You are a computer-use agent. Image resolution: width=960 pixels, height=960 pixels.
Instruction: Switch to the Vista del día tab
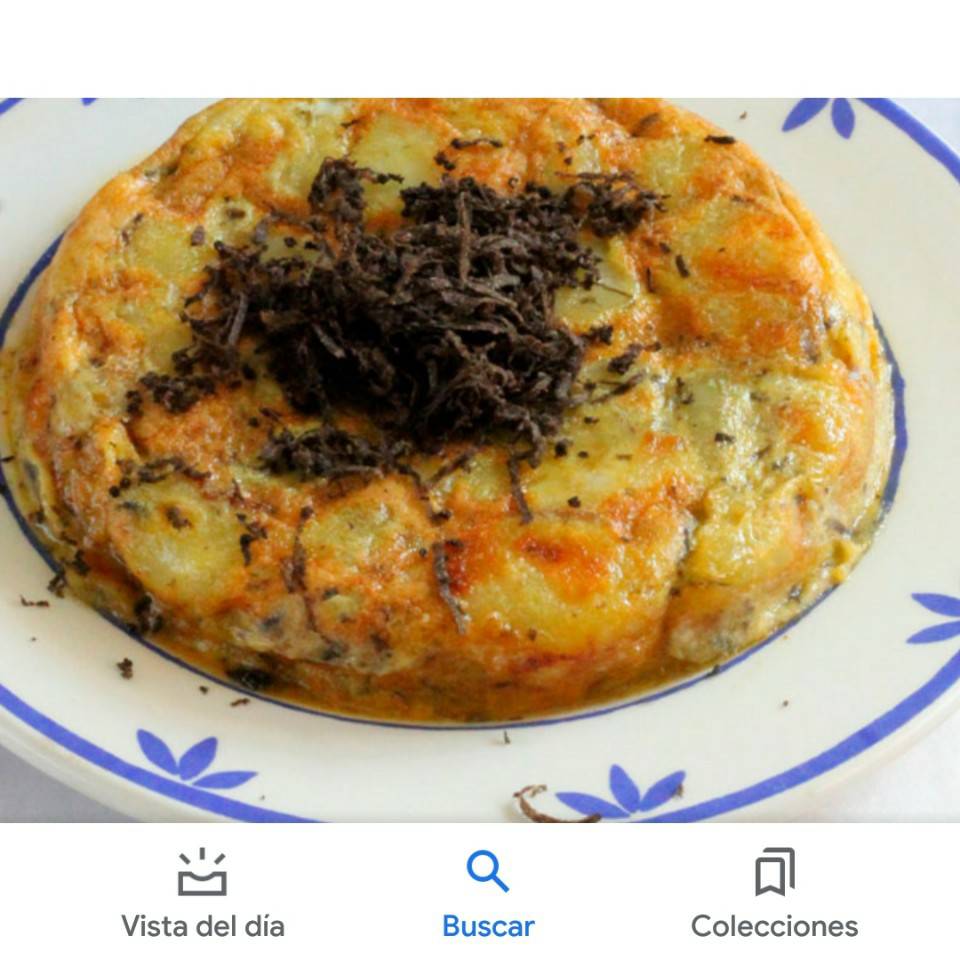tap(203, 893)
